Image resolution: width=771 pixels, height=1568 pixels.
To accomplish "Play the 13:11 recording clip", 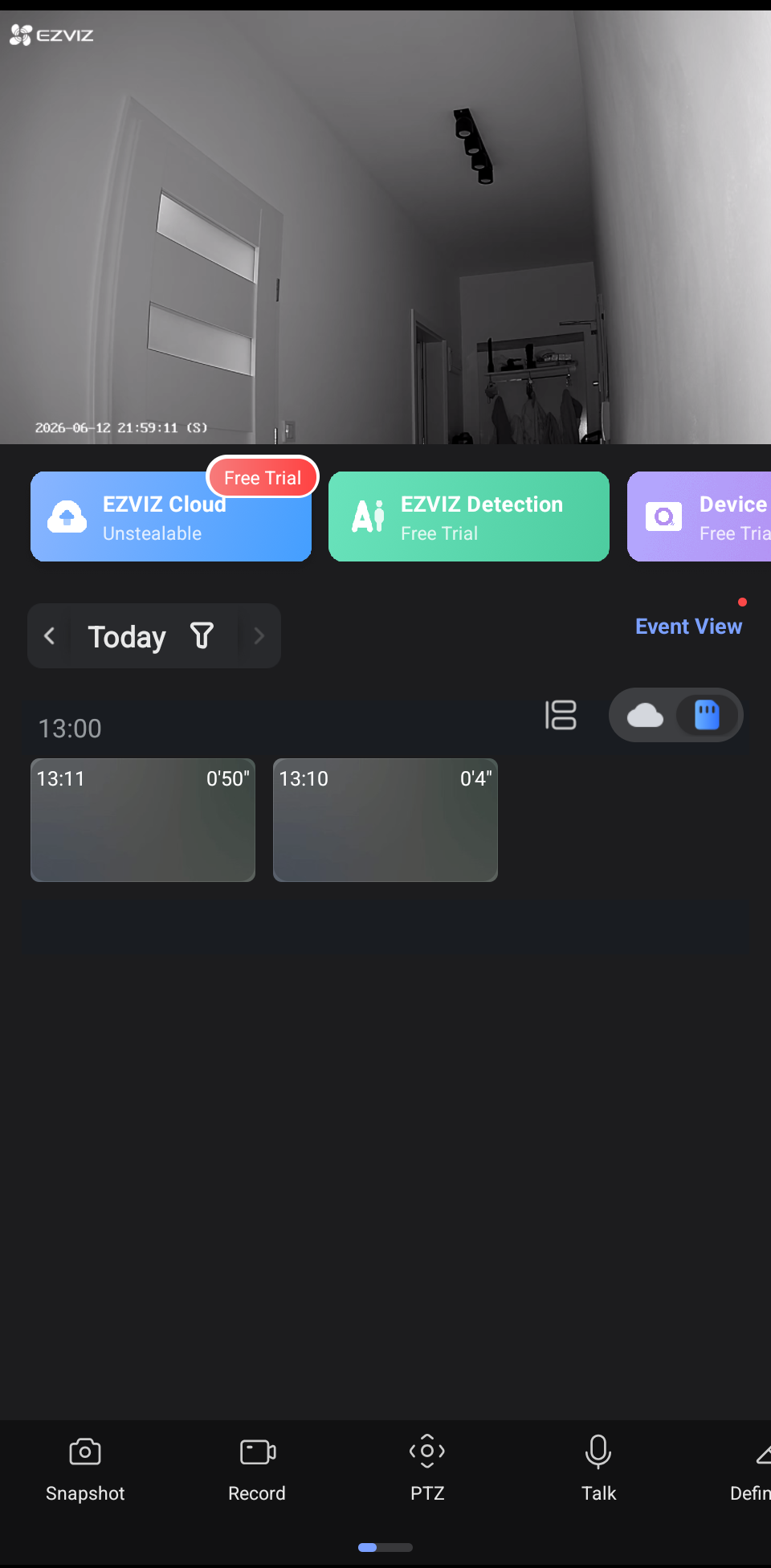I will (x=143, y=820).
